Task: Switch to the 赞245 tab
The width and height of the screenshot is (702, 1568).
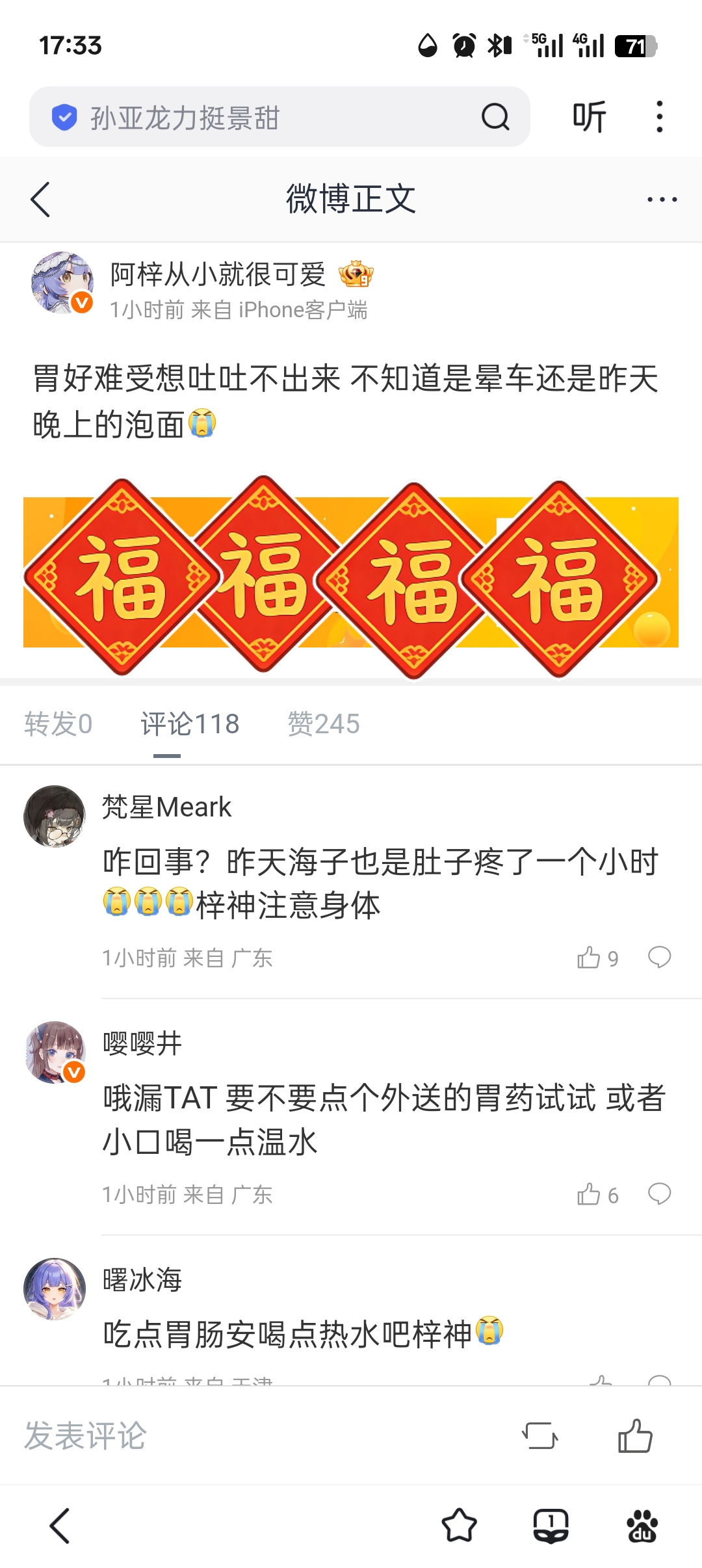Action: point(324,724)
